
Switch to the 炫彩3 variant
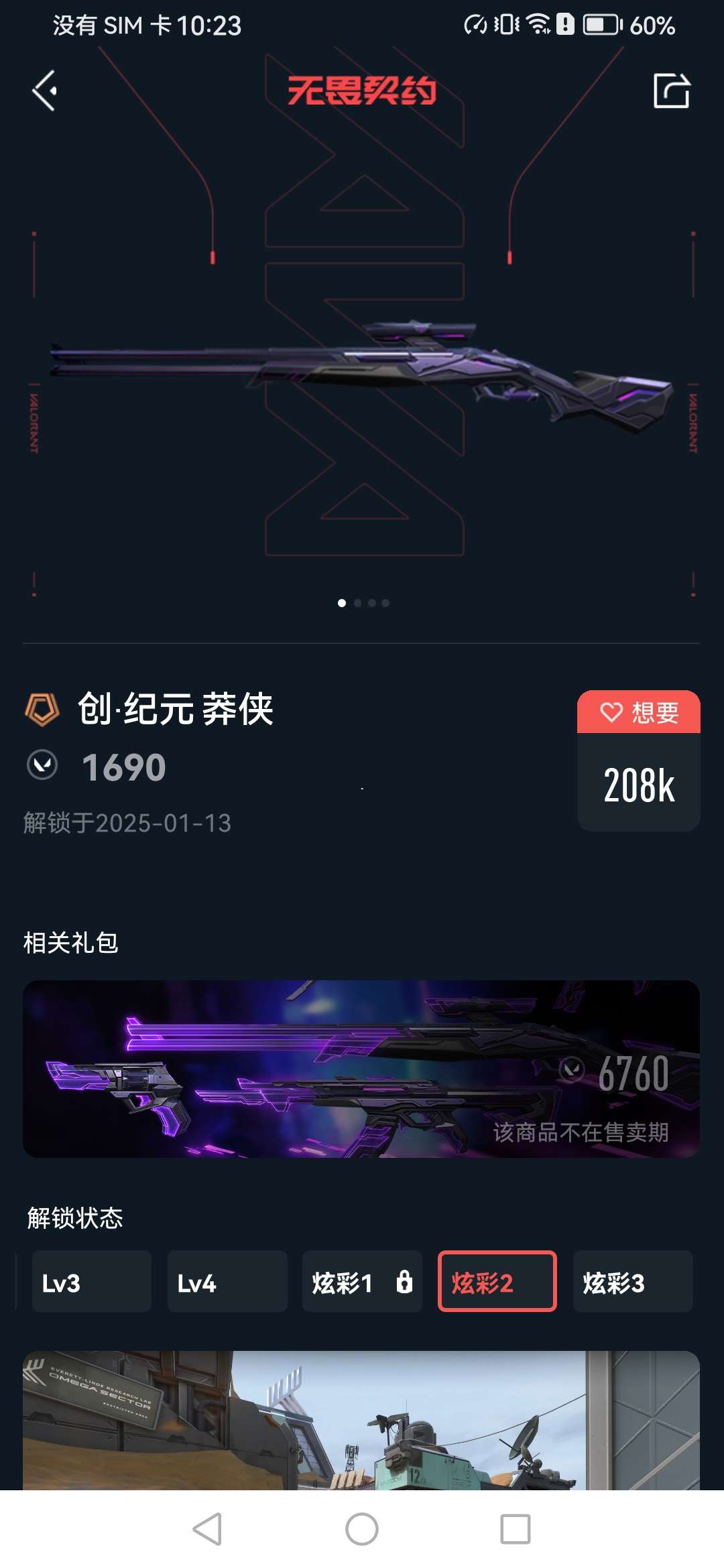click(x=632, y=1281)
